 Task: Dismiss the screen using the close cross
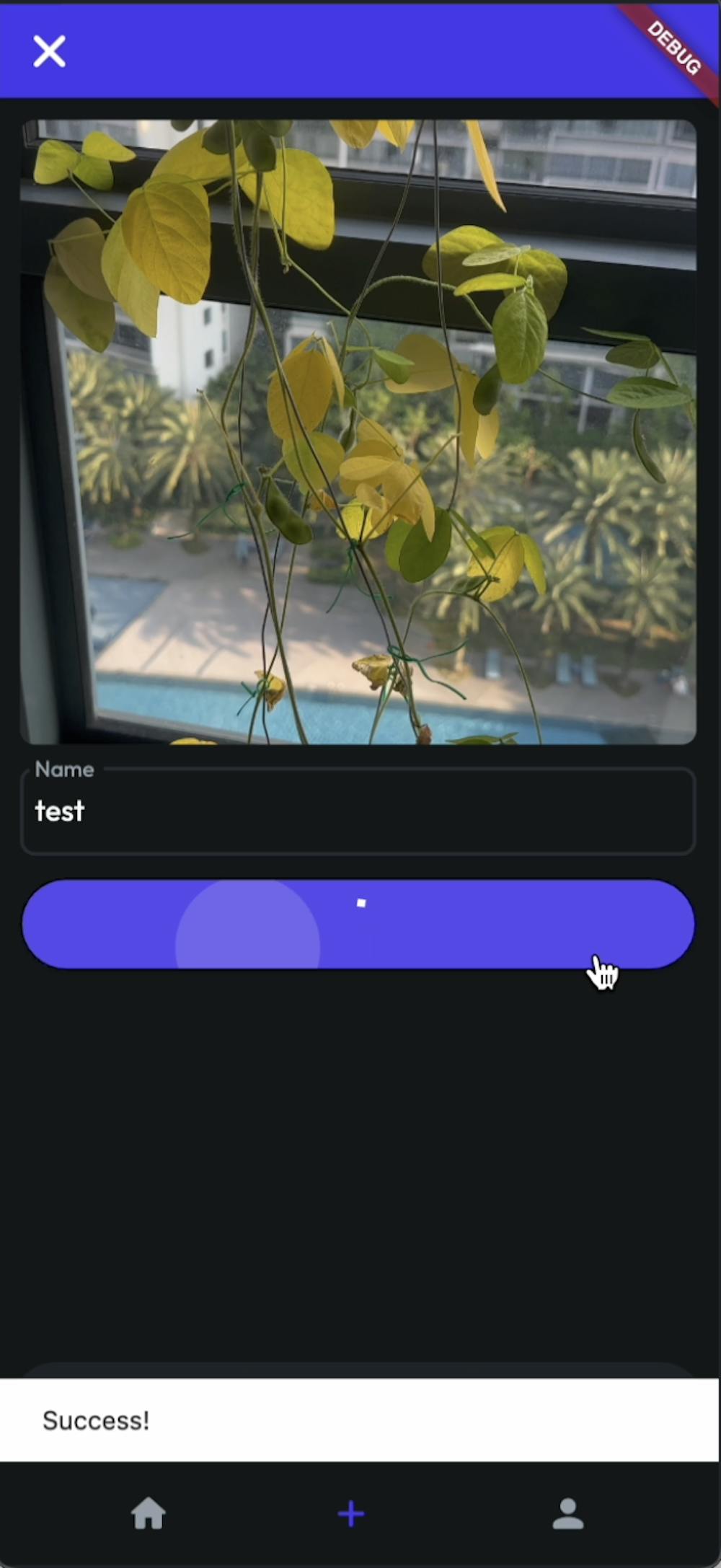pos(49,50)
